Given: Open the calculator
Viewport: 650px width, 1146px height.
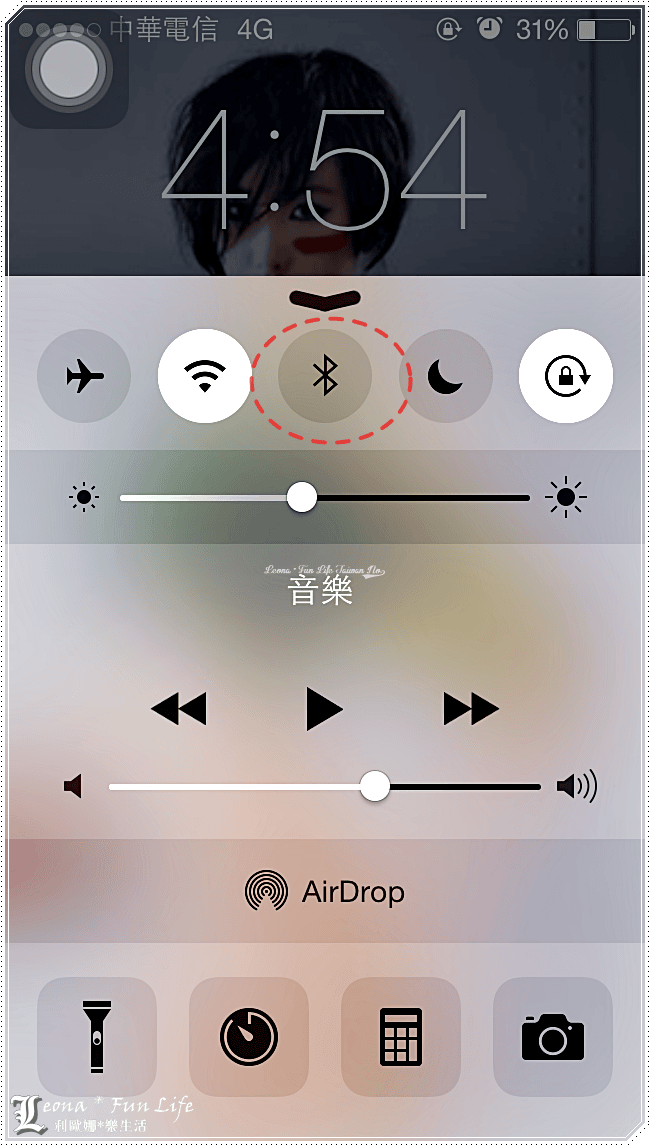Looking at the screenshot, I should click(401, 1037).
